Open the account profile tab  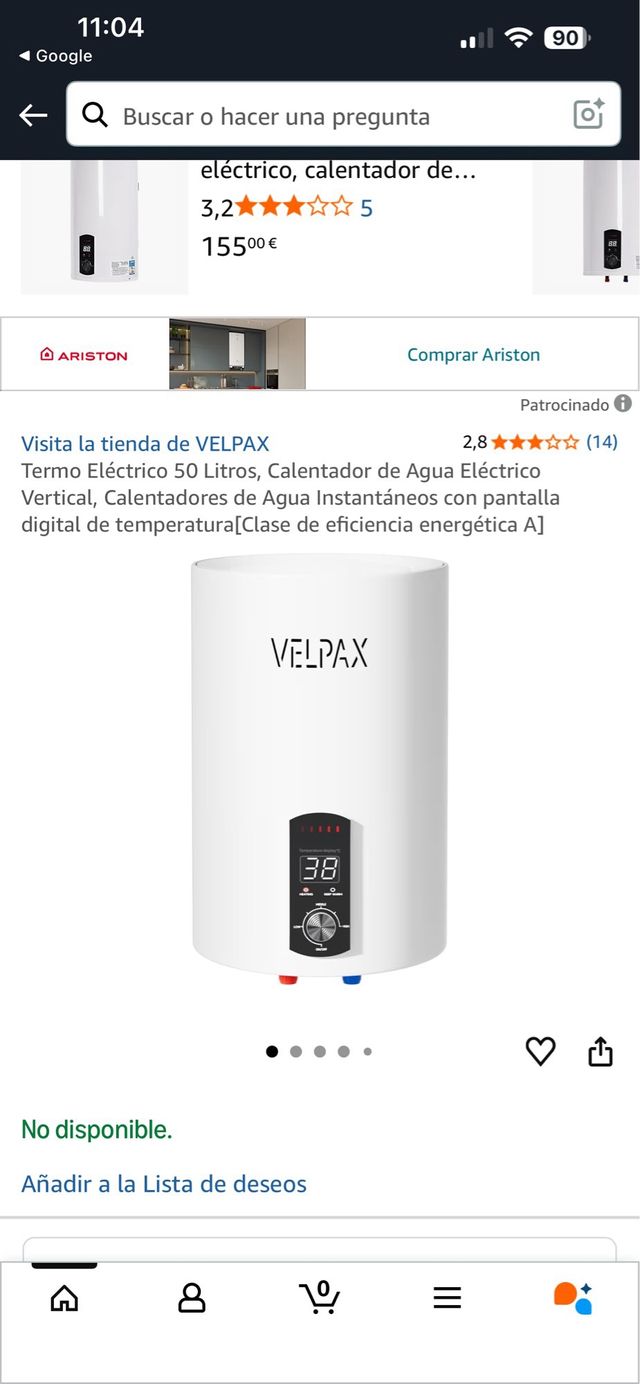191,1298
